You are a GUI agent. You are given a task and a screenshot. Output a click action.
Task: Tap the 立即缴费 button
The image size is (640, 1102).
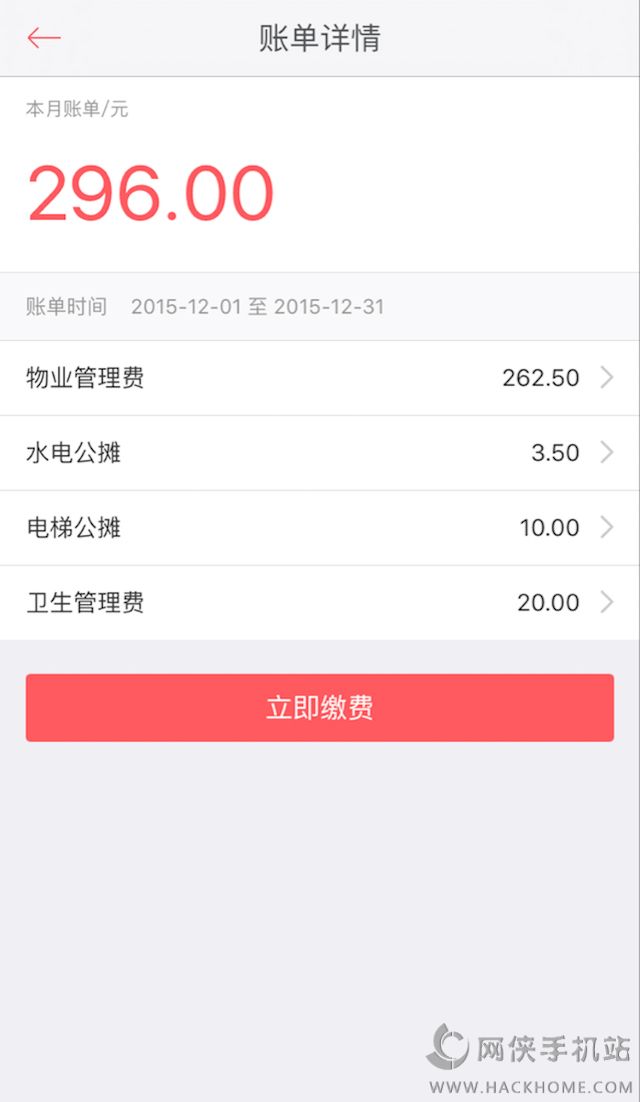[x=320, y=708]
